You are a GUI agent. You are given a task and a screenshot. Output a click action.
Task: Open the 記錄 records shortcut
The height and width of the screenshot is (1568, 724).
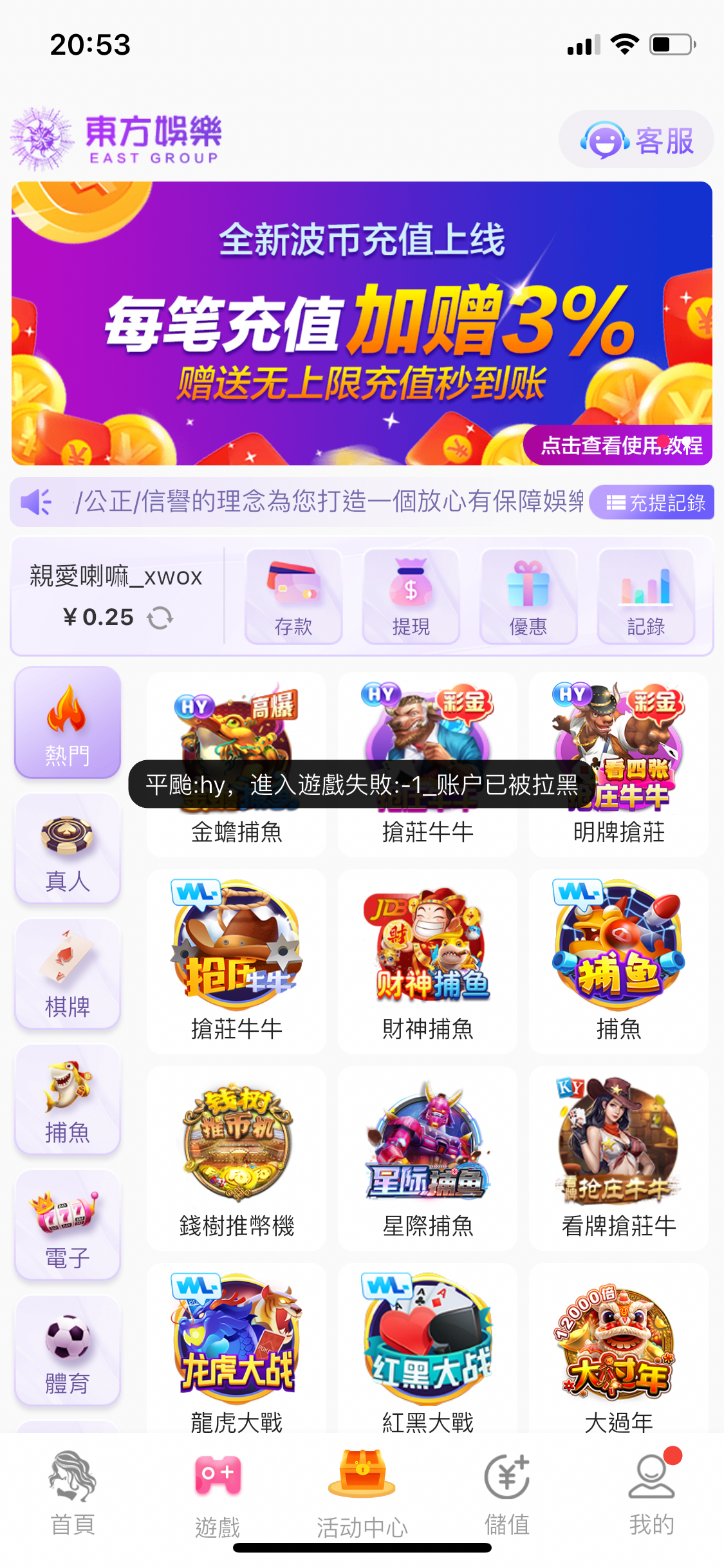tap(645, 596)
